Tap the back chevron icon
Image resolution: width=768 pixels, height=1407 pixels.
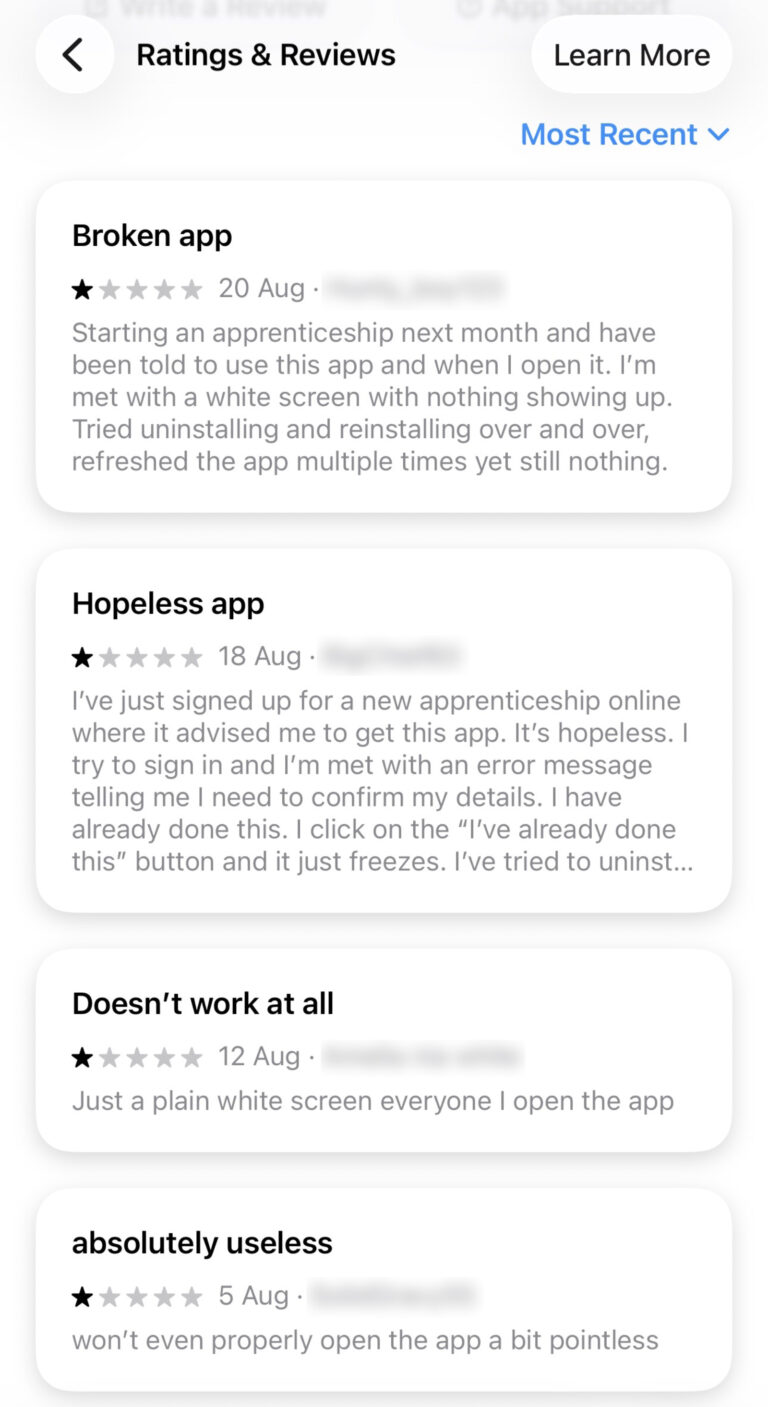pyautogui.click(x=74, y=54)
